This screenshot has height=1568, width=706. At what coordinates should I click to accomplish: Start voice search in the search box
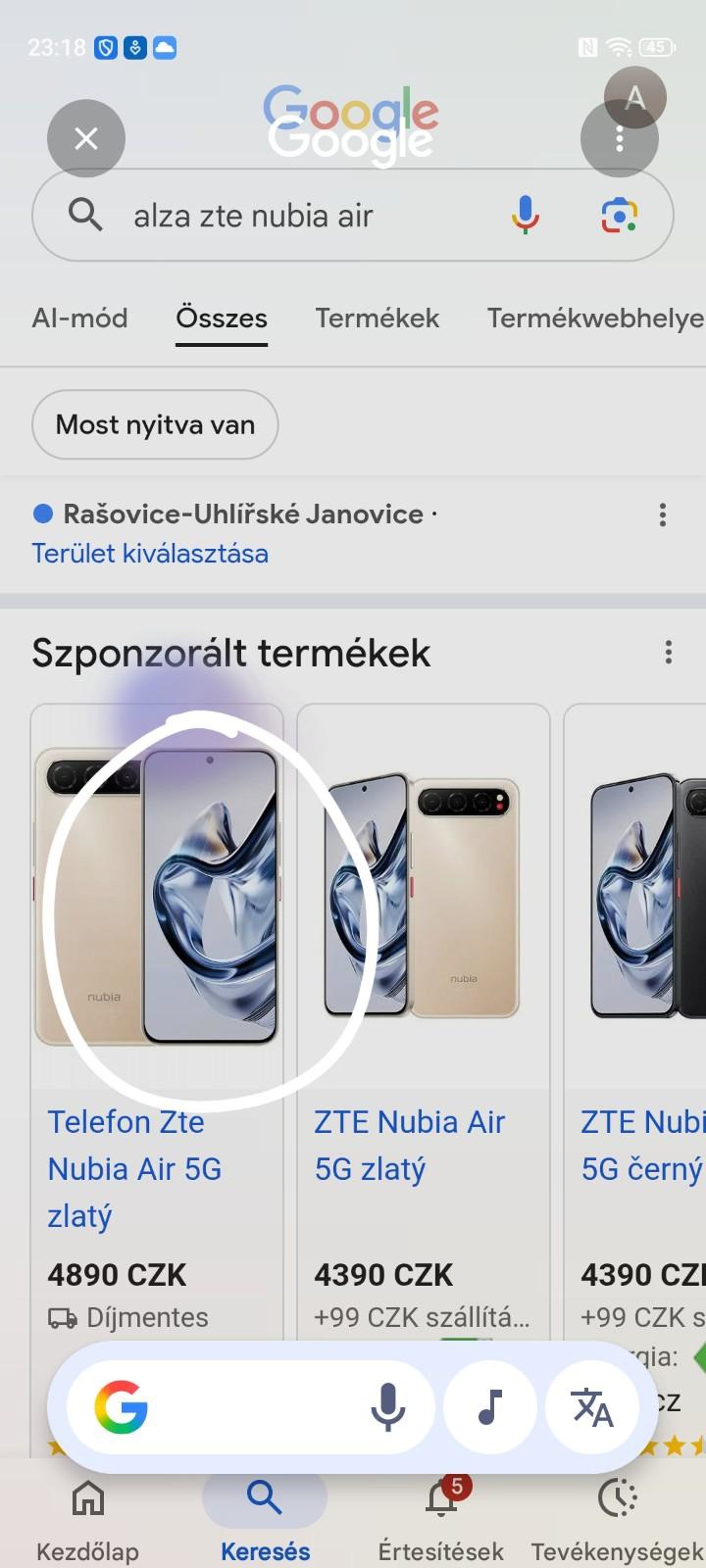tap(526, 215)
